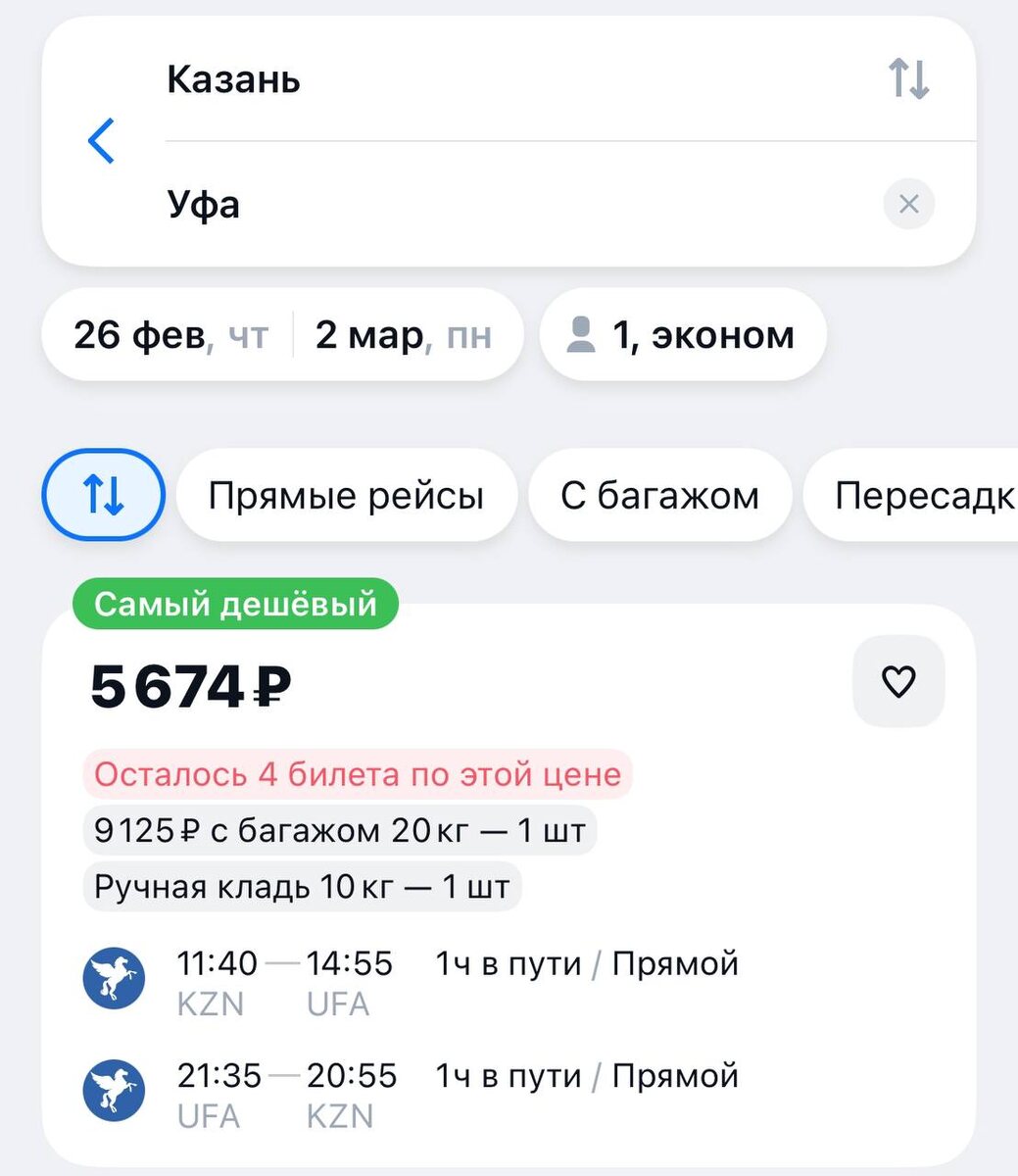Change the 2 мар return date
1018x1176 pixels.
point(405,335)
